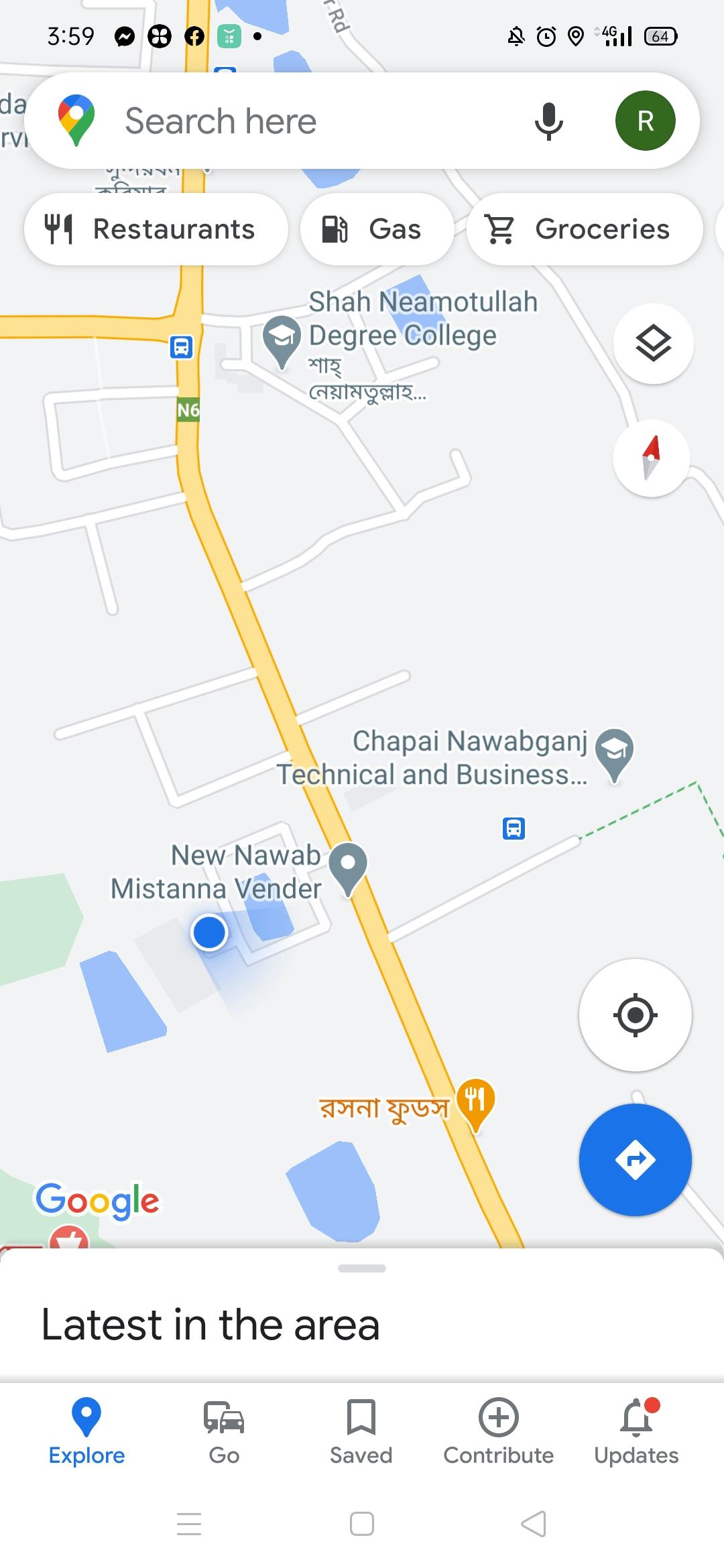The height and width of the screenshot is (1568, 724).
Task: Show Groceries nearby
Action: coord(584,229)
